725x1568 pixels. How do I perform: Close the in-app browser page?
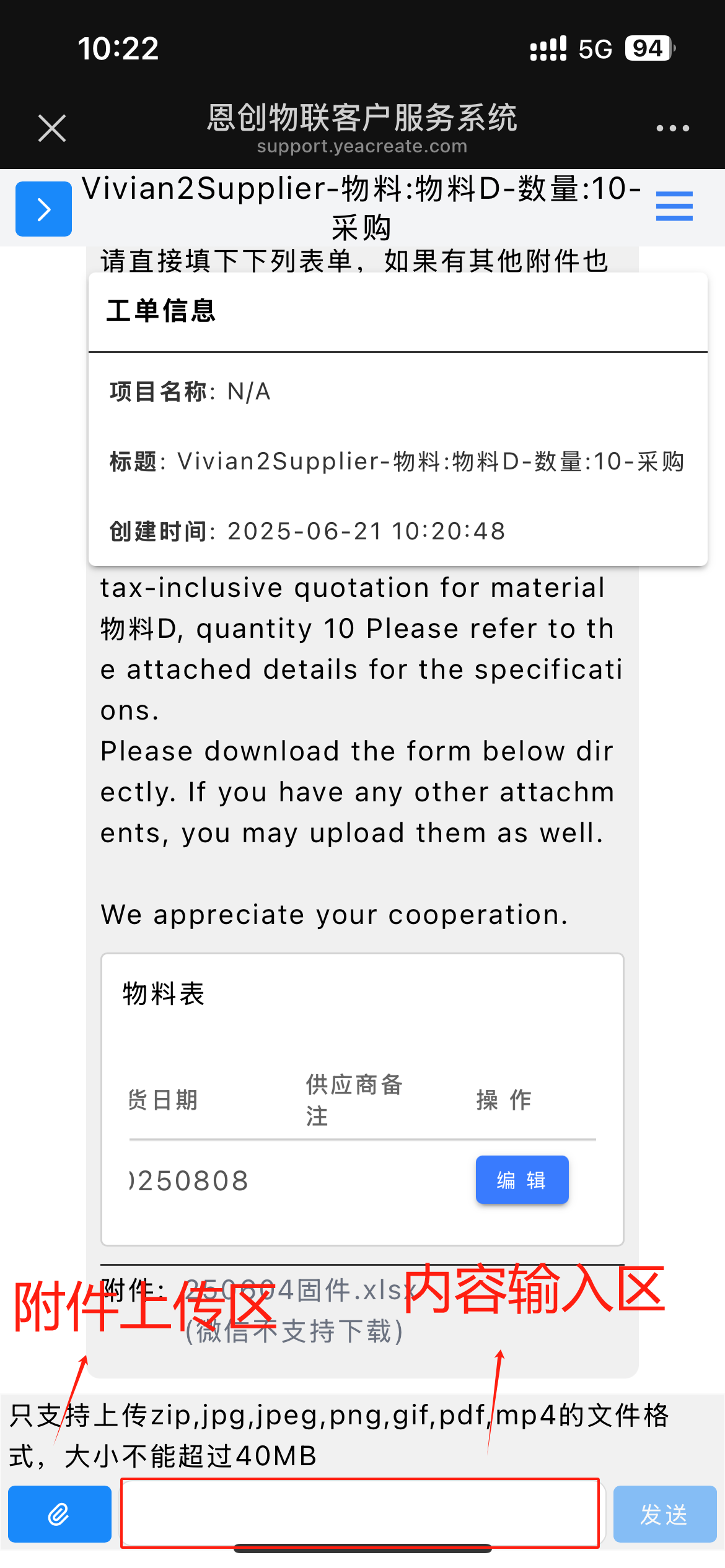pos(52,128)
